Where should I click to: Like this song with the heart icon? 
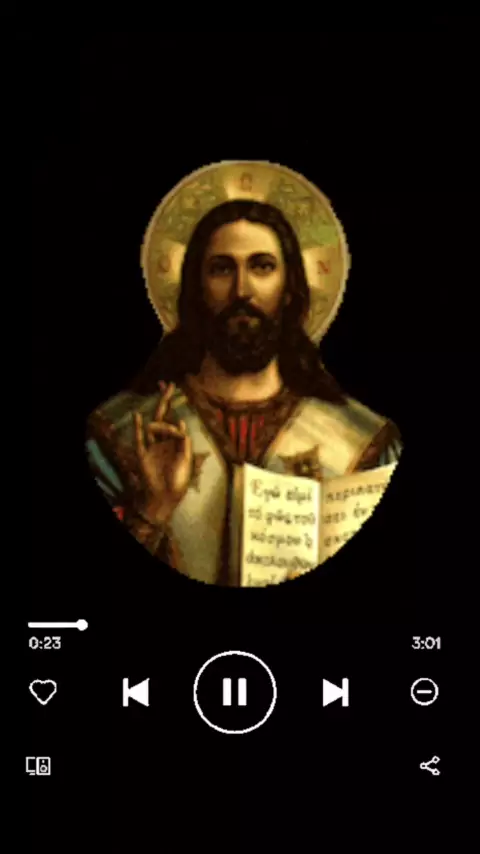tap(42, 692)
